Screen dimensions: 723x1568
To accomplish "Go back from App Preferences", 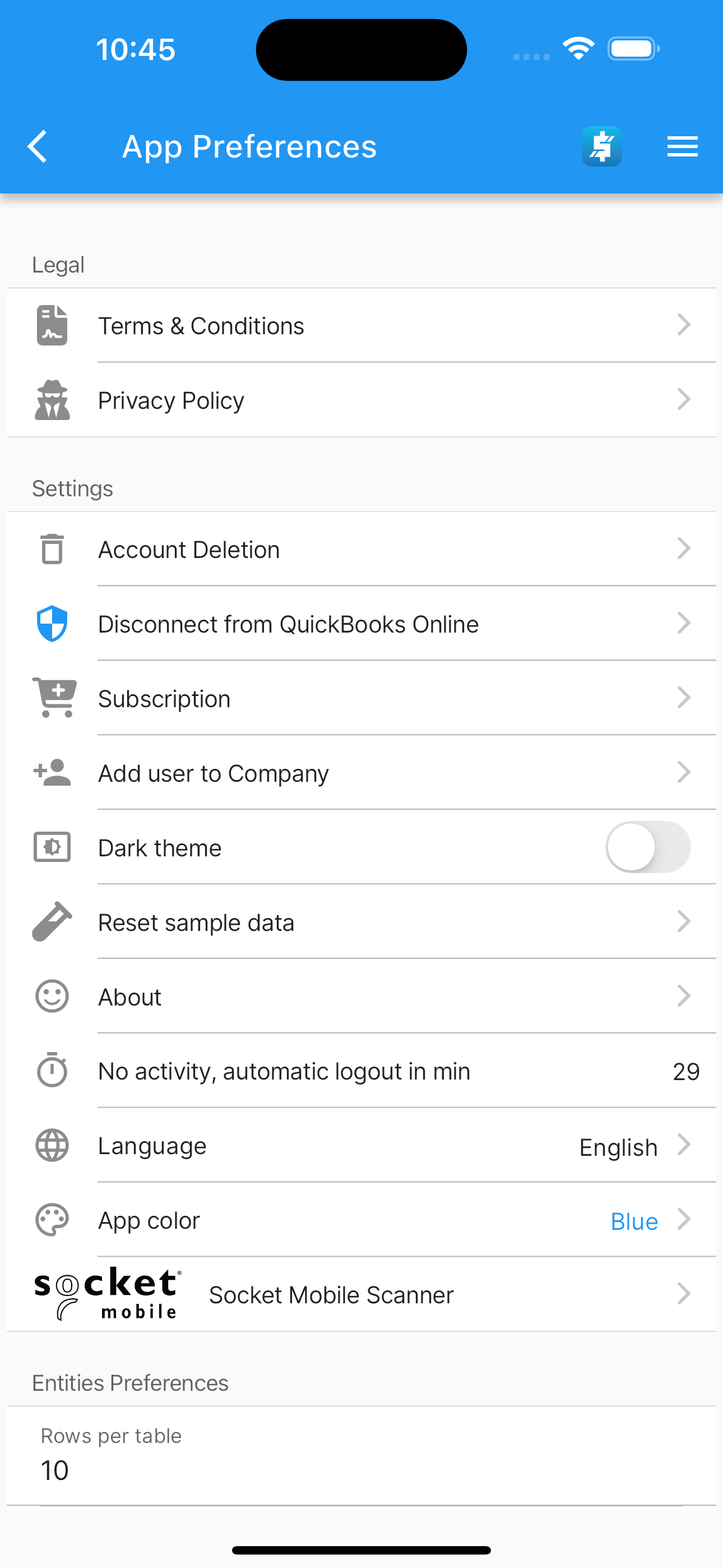I will click(38, 147).
